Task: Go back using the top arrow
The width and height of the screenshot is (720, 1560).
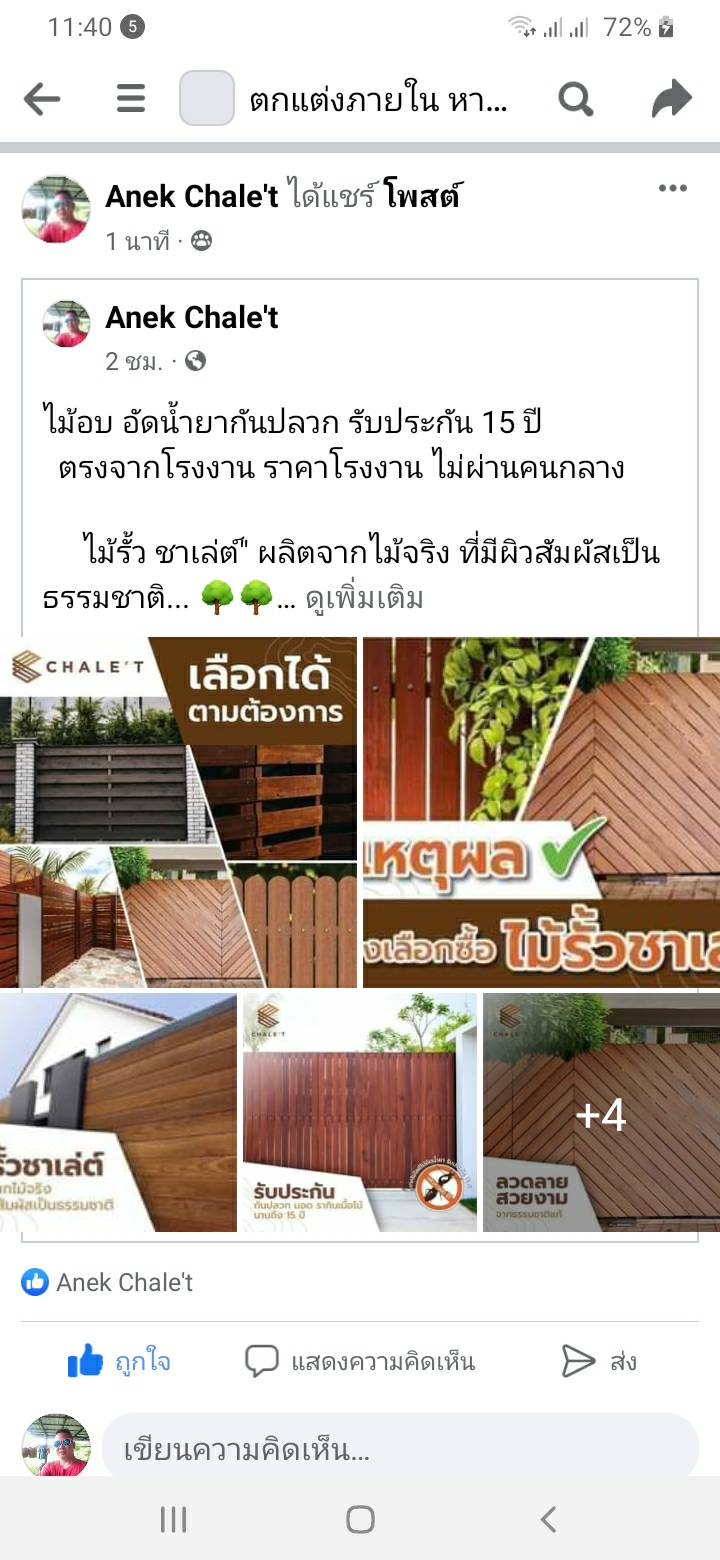Action: pyautogui.click(x=42, y=99)
